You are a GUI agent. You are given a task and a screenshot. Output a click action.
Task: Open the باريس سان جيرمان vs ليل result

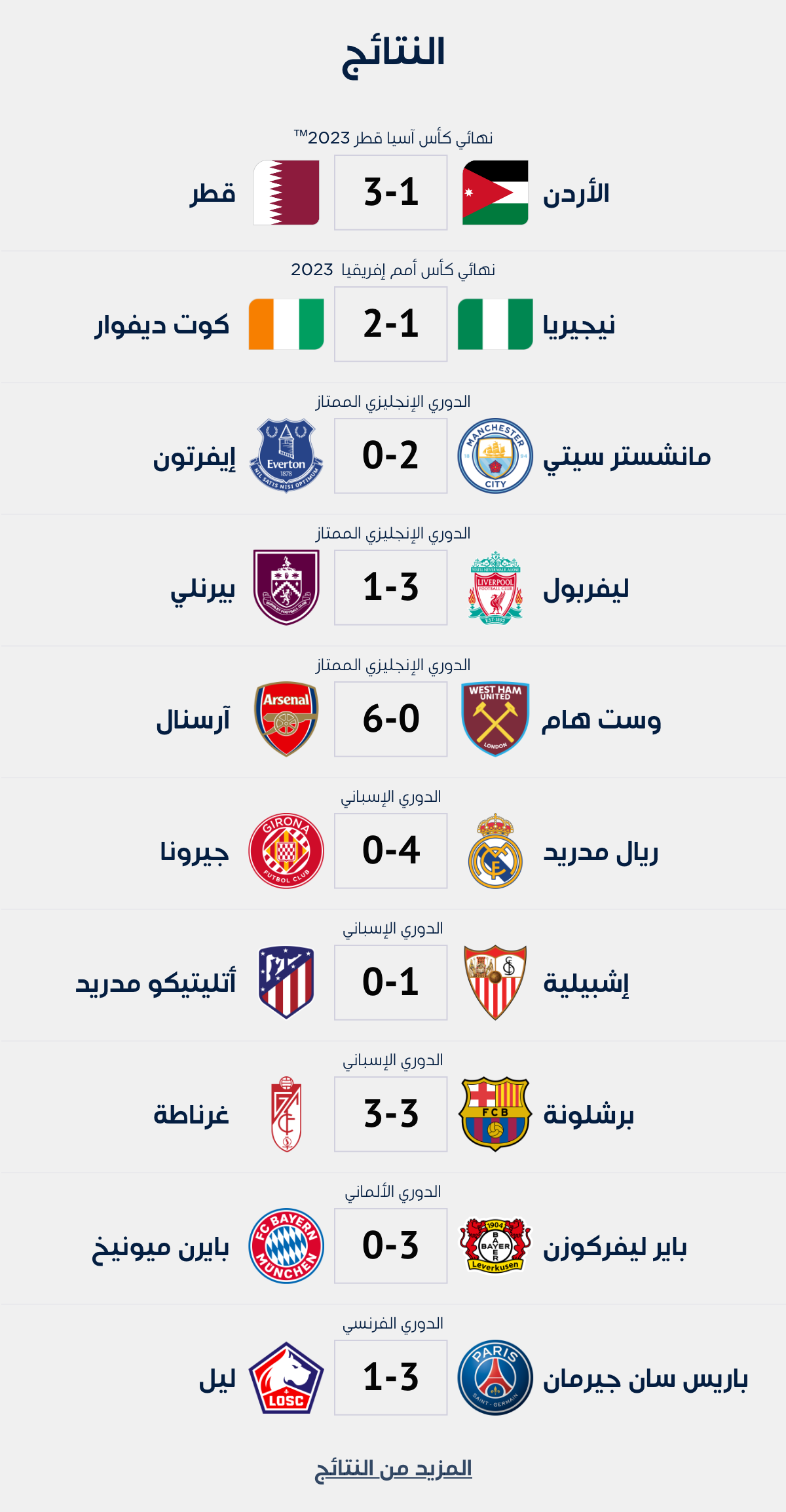point(391,1378)
